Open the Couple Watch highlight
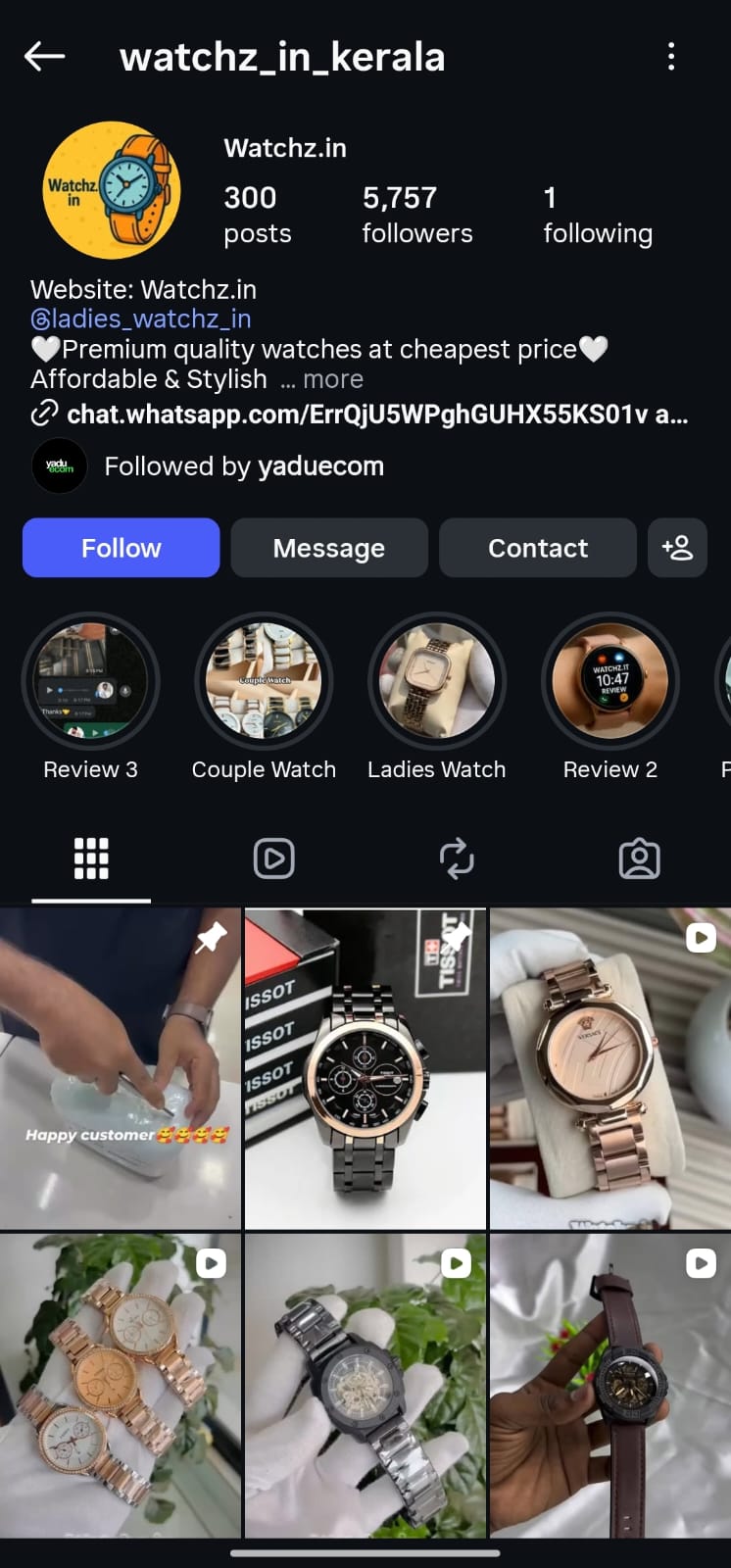Viewport: 731px width, 1568px height. (264, 681)
